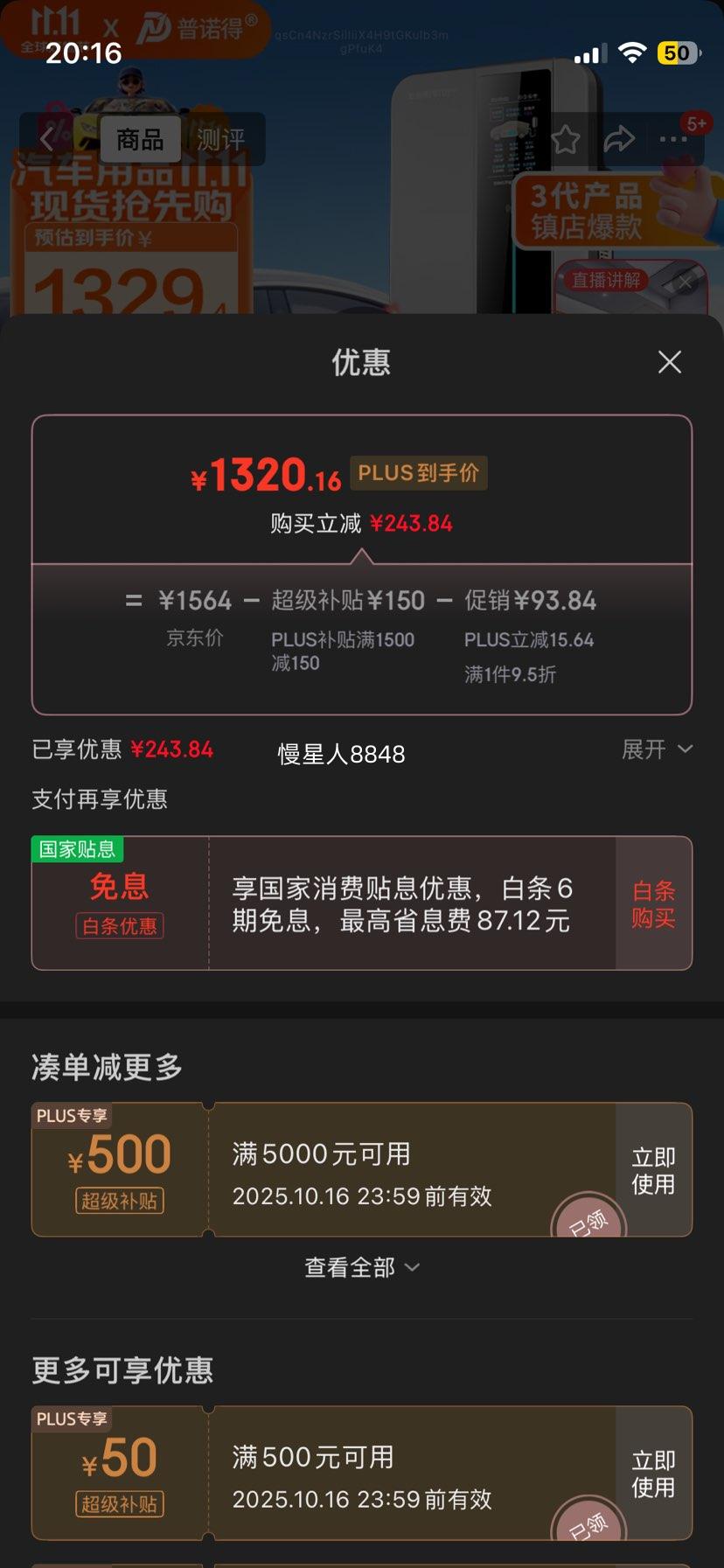Select the 商品 tab
Viewport: 724px width, 1568px height.
[140, 139]
